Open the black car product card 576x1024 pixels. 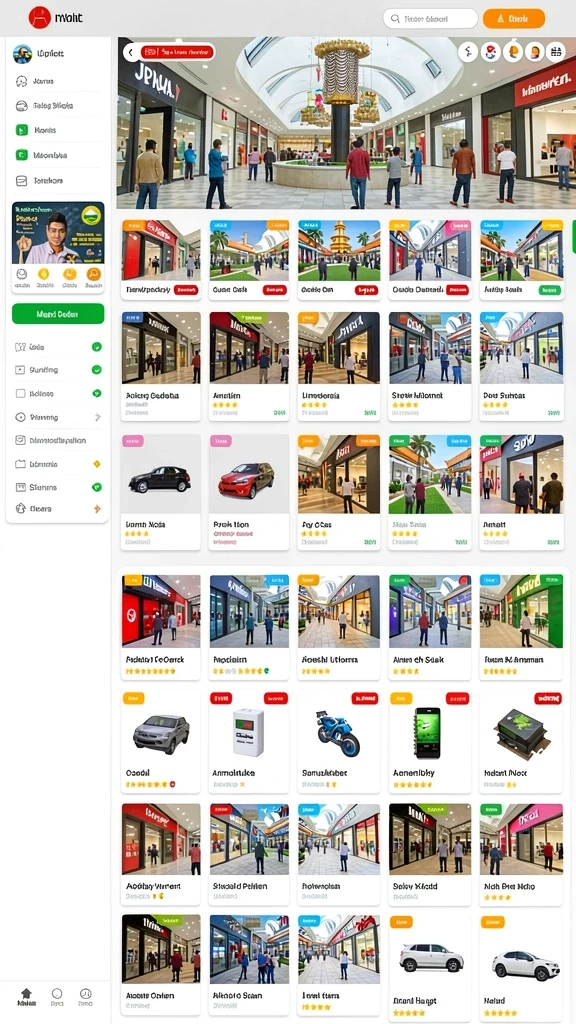pyautogui.click(x=161, y=492)
